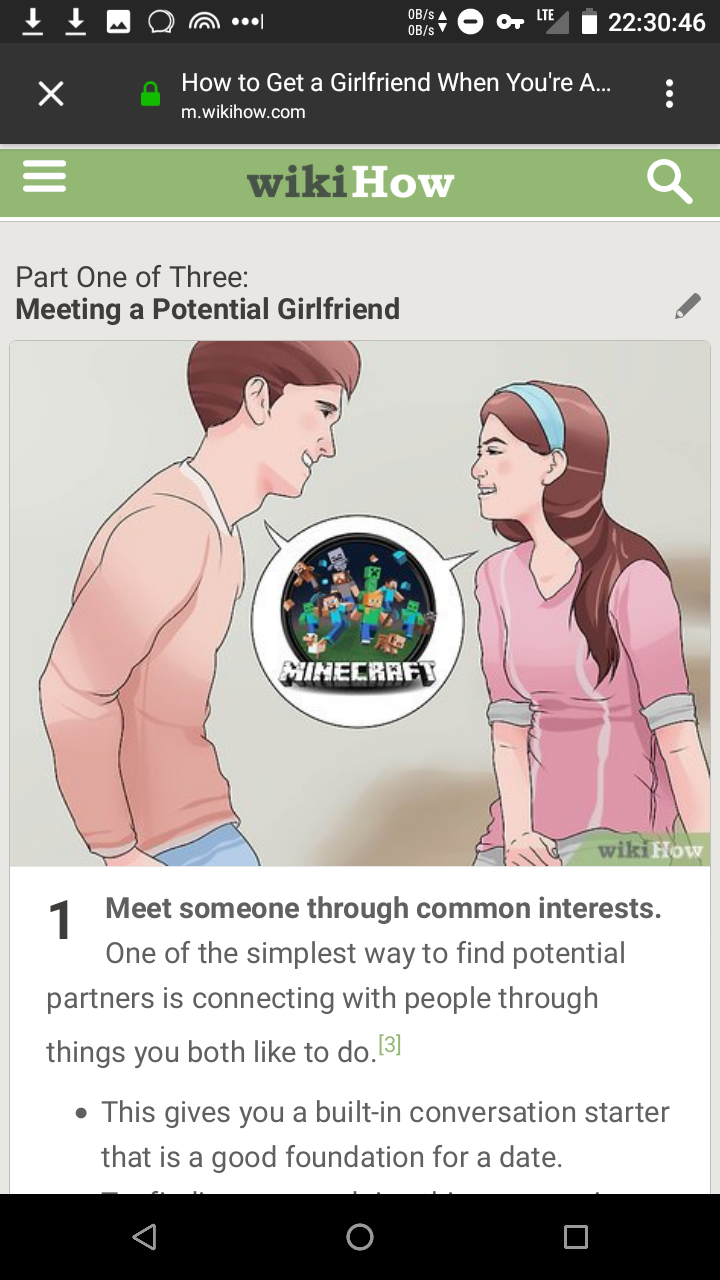
Task: Close the browser custom tab
Action: (51, 94)
